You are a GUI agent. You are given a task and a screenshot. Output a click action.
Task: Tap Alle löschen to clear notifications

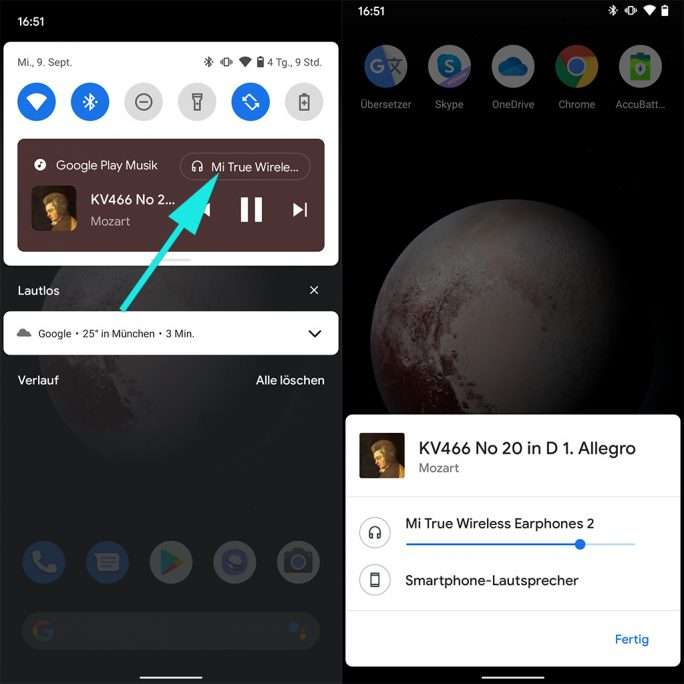(290, 380)
